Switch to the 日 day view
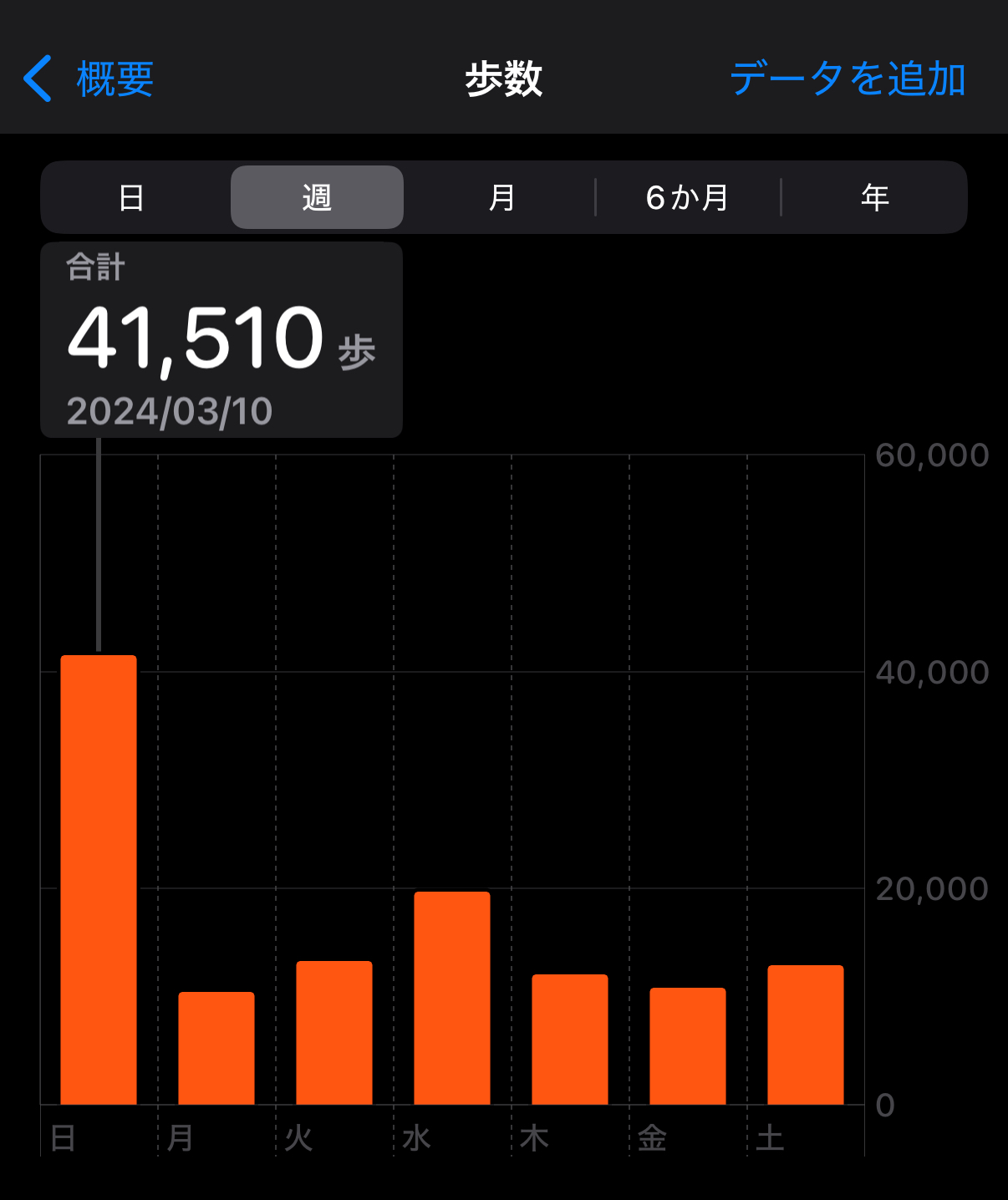 (132, 198)
